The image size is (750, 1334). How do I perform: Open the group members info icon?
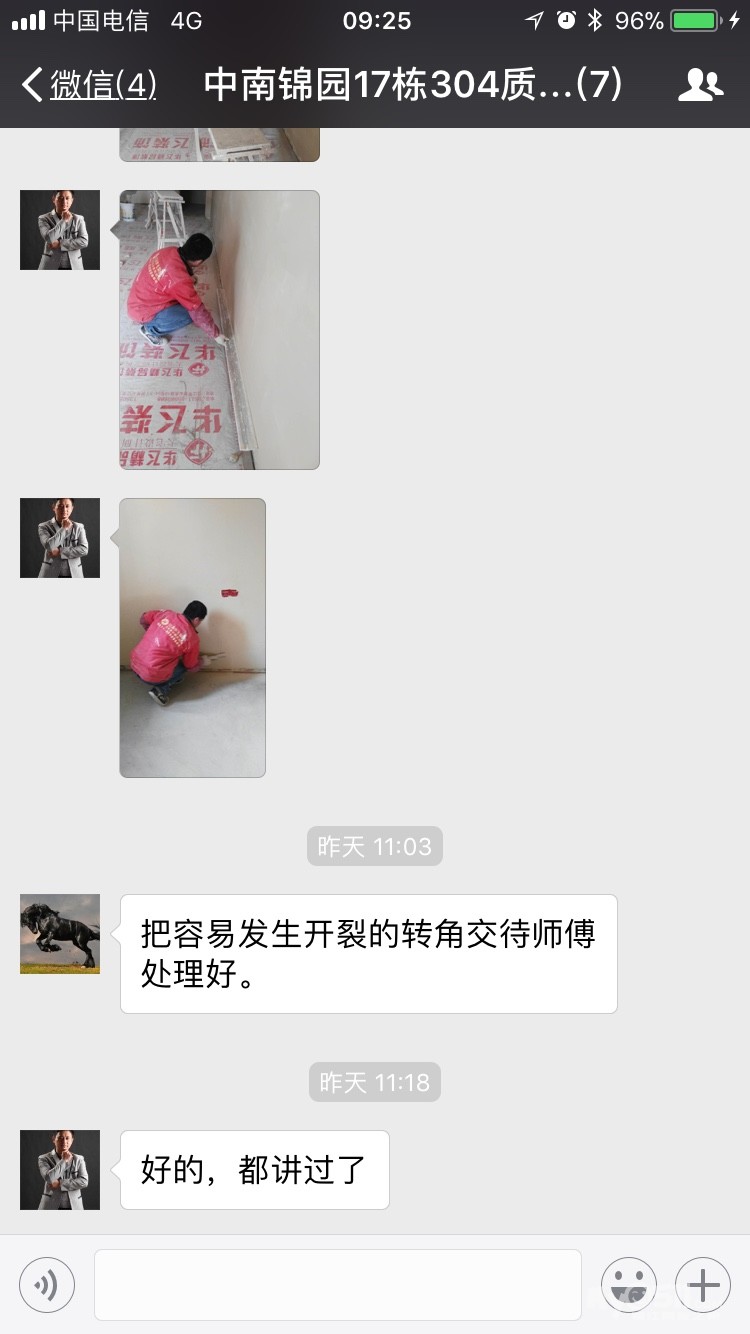pos(700,85)
